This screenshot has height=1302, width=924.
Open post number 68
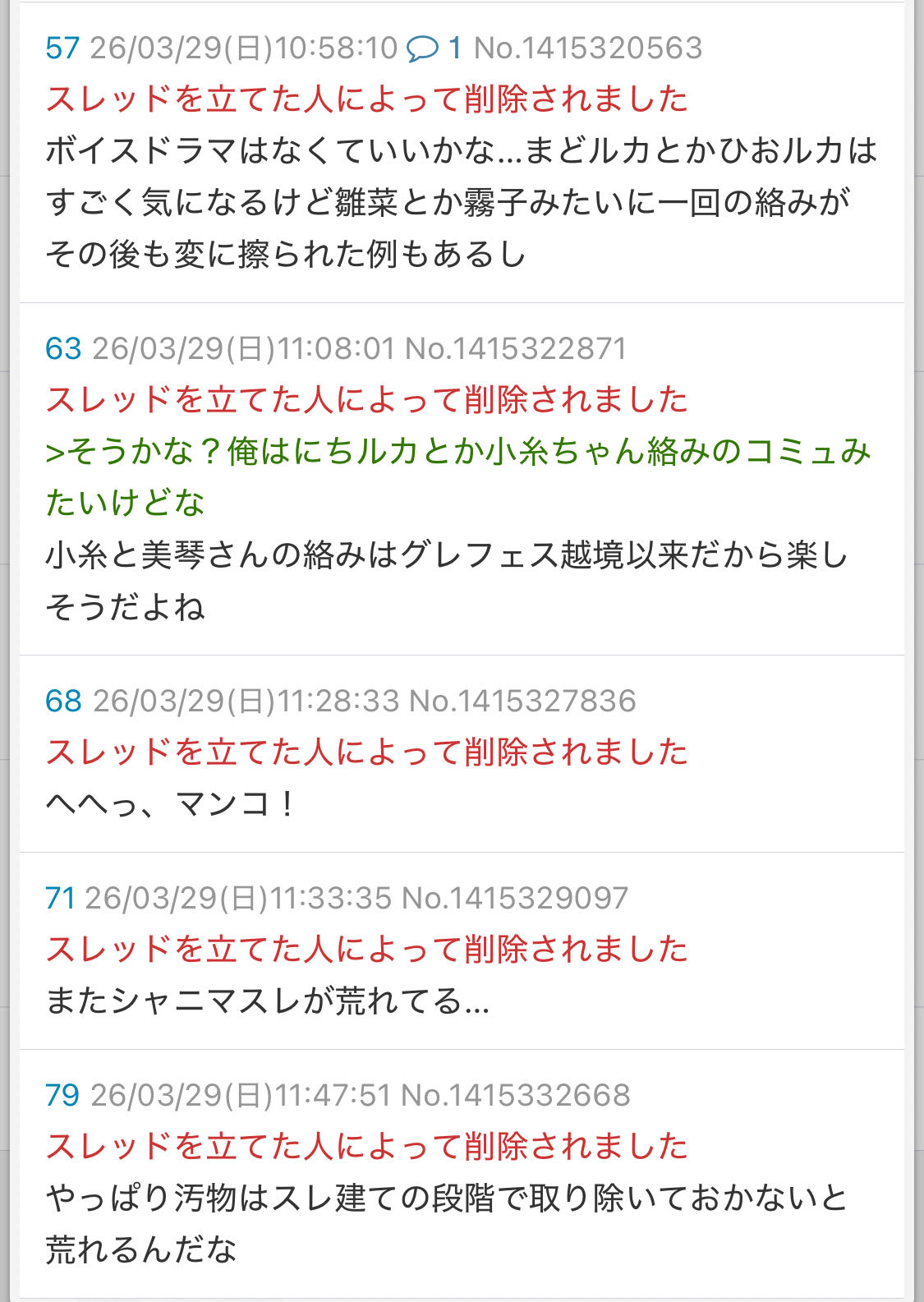point(63,702)
